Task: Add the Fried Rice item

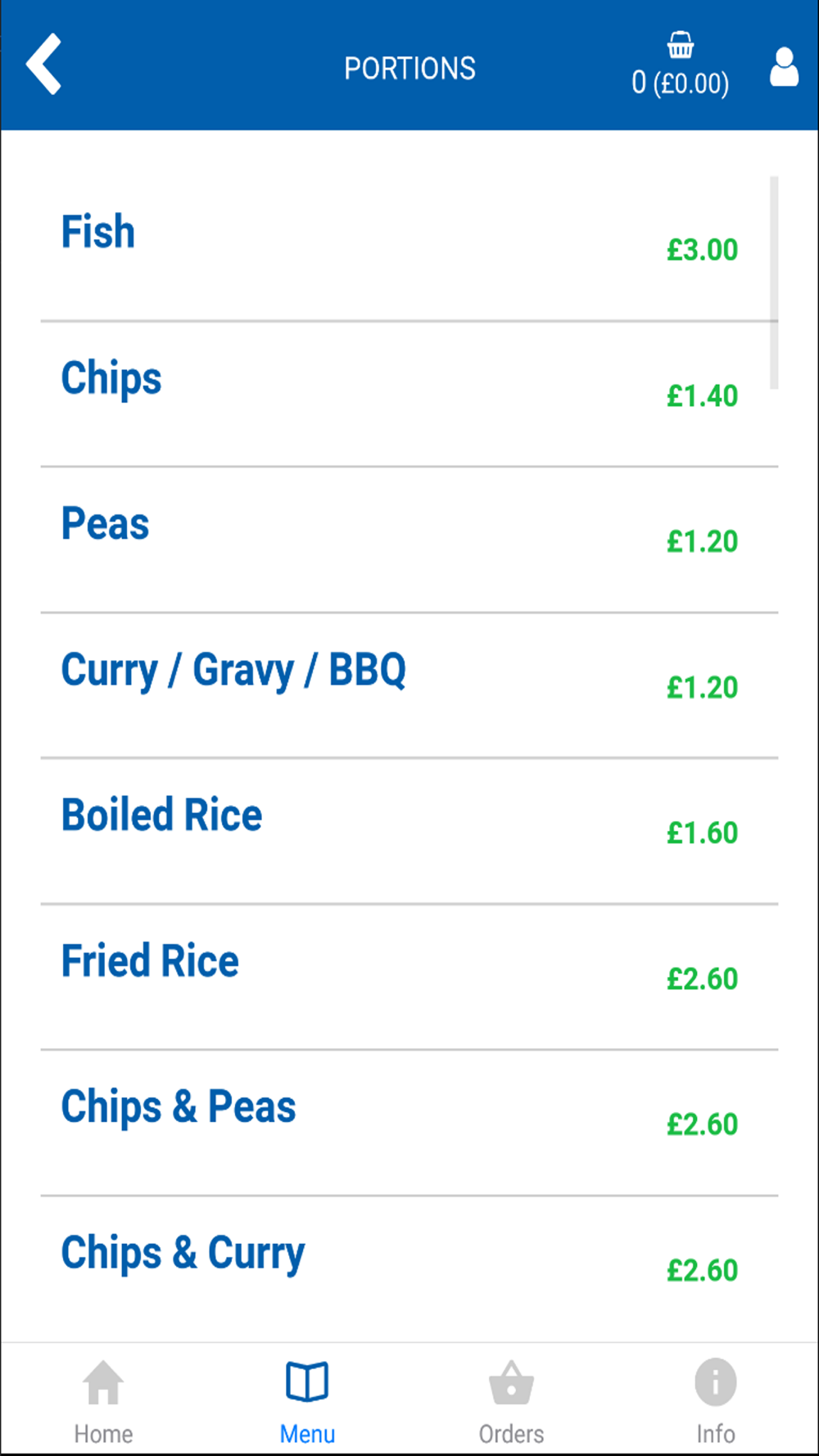Action: (409, 978)
